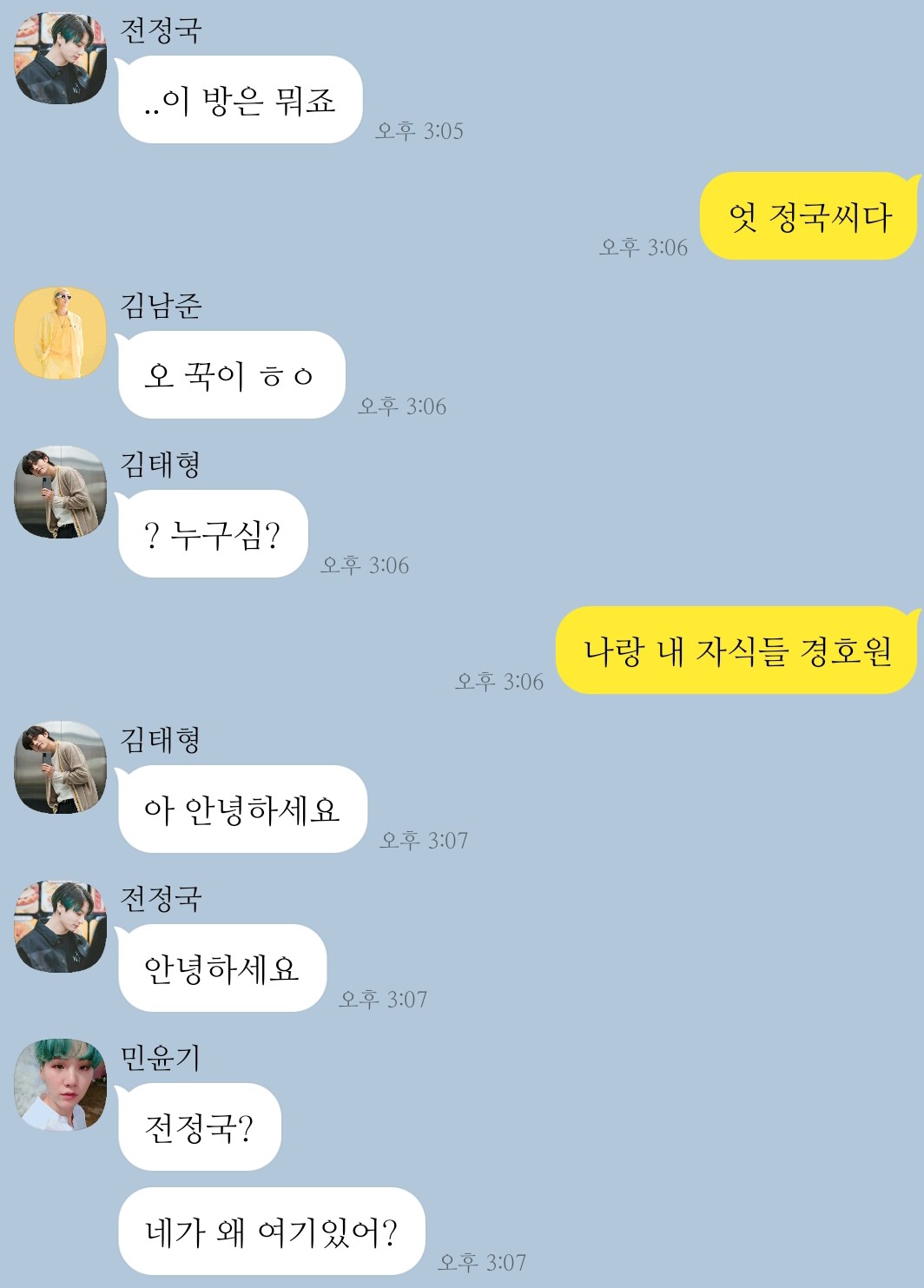Open 전정국's avatar beside '..이 방은 뭐죠'

click(x=60, y=58)
